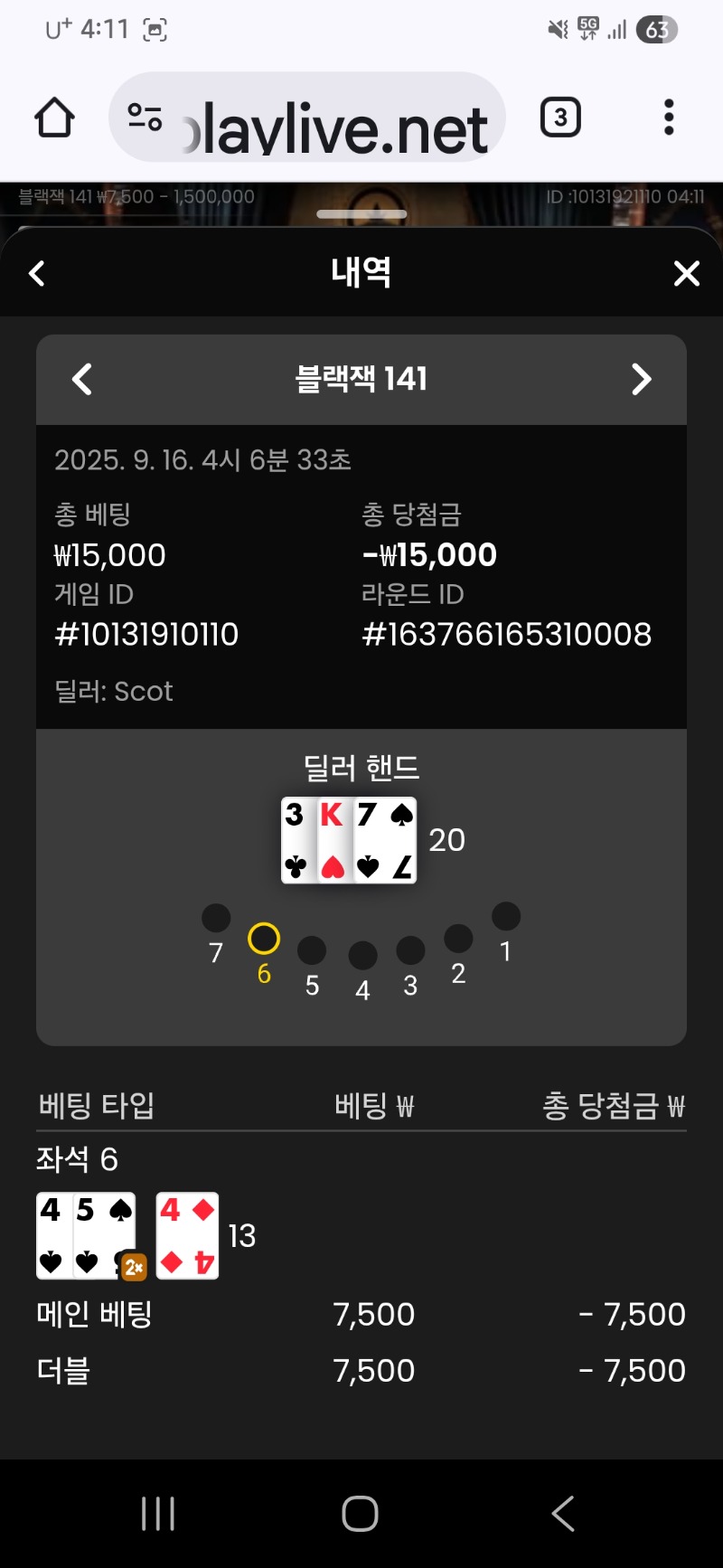This screenshot has height=1568, width=723.
Task: Open browser home page icon
Action: (x=54, y=118)
